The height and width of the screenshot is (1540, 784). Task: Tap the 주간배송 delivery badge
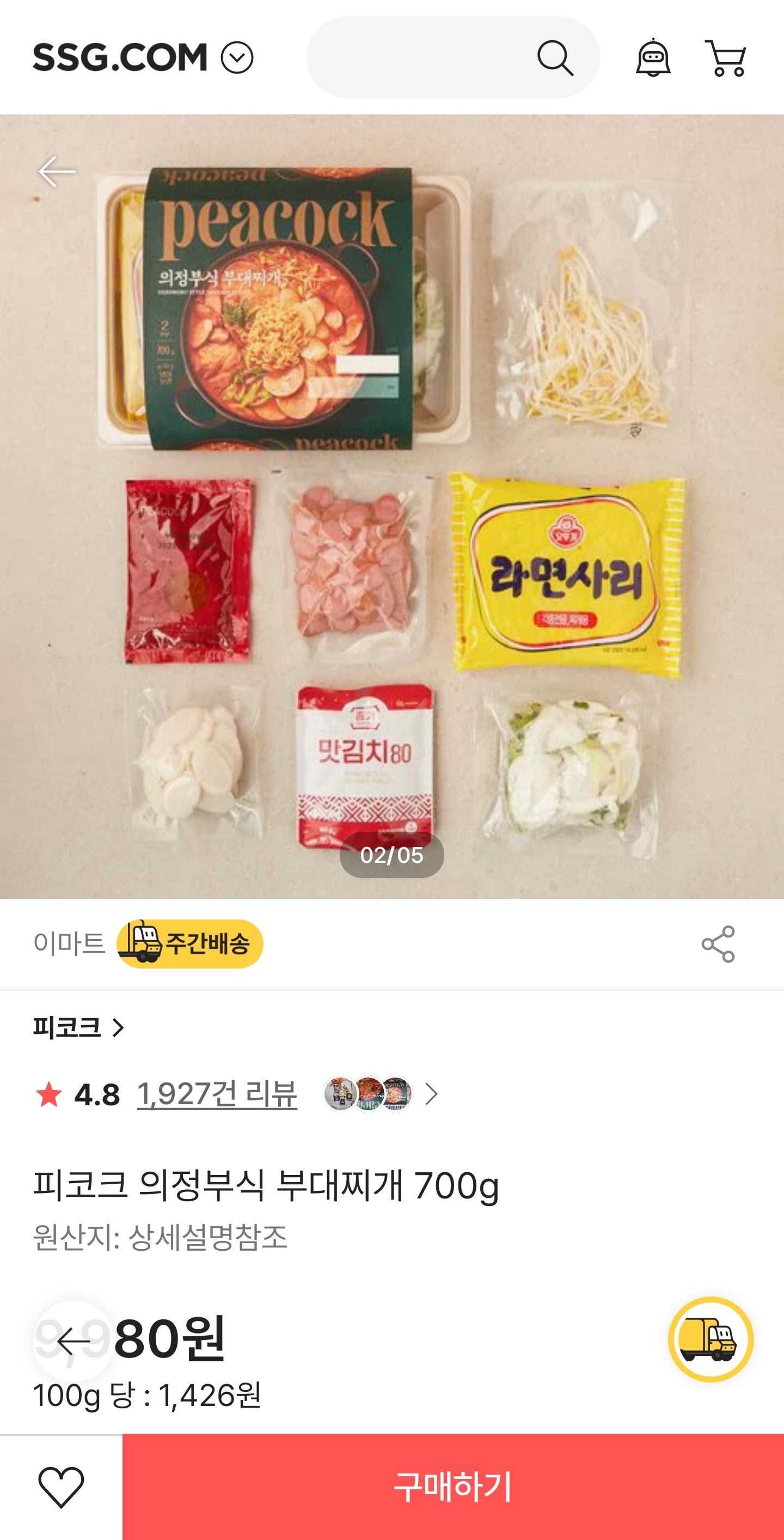click(x=190, y=944)
